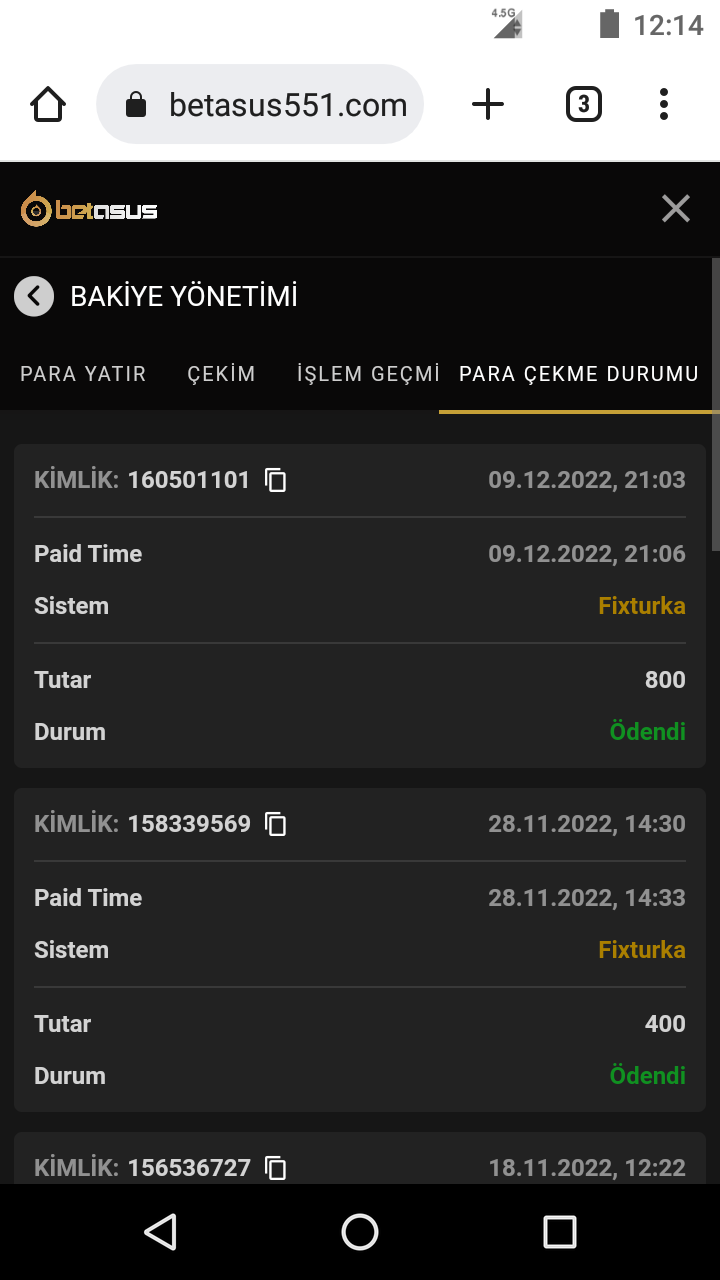Close the balance management panel
The width and height of the screenshot is (720, 1280).
pyautogui.click(x=676, y=209)
